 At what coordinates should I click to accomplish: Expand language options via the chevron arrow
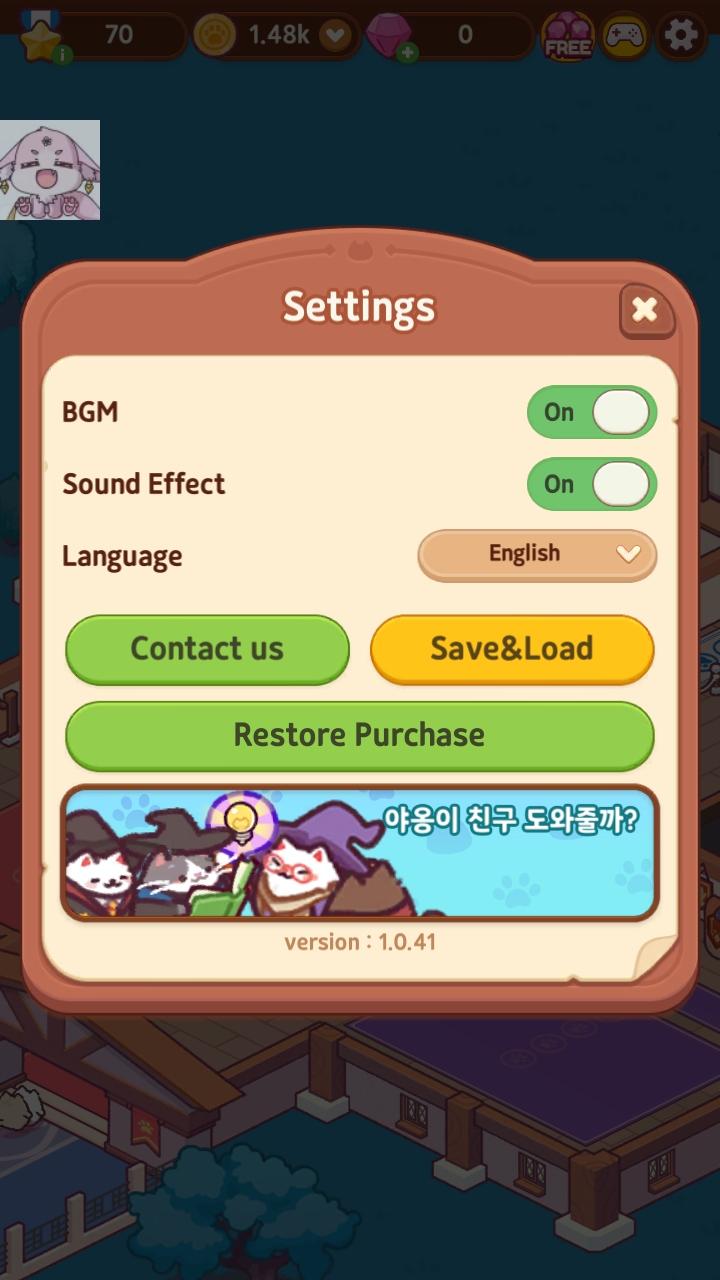(630, 554)
